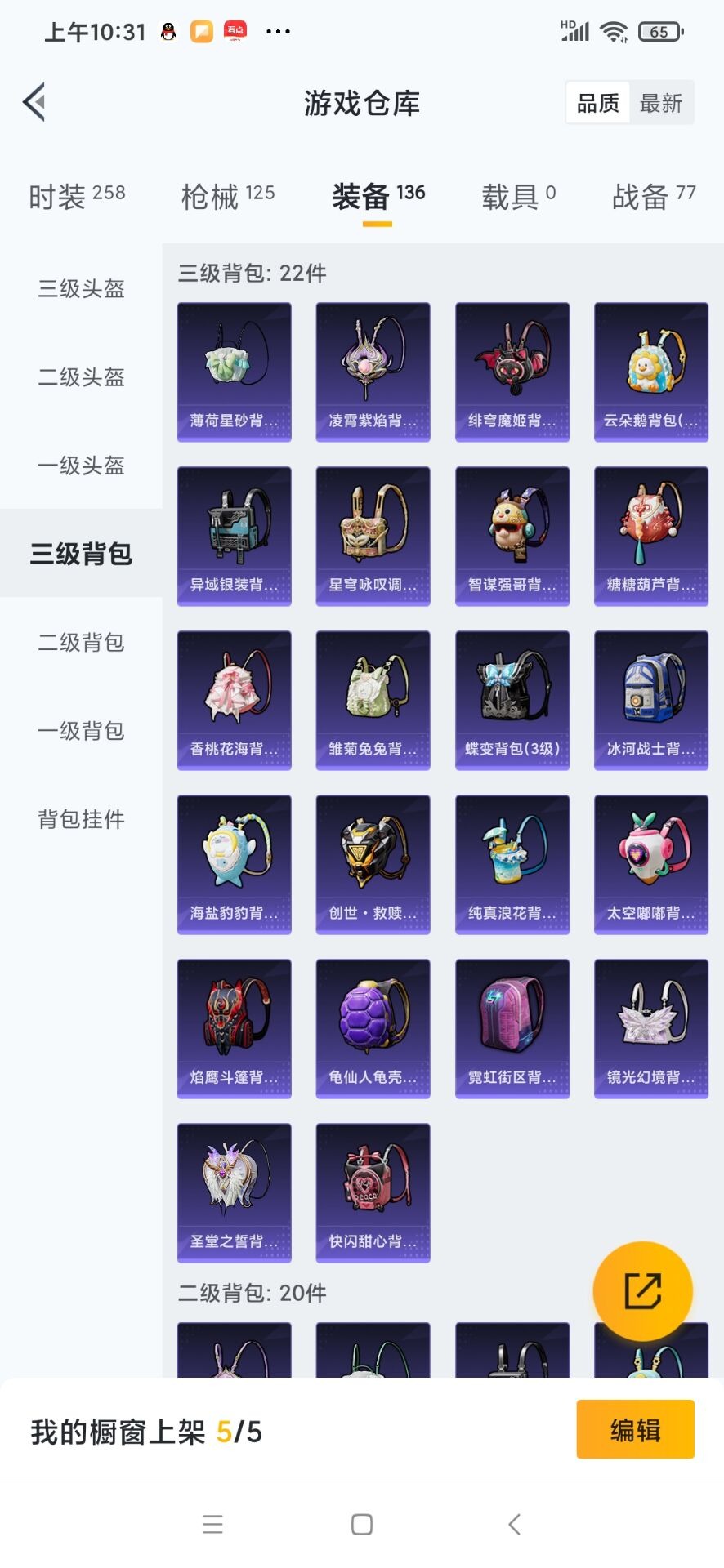Open the 载具 tab
The width and height of the screenshot is (724, 1568).
click(518, 196)
